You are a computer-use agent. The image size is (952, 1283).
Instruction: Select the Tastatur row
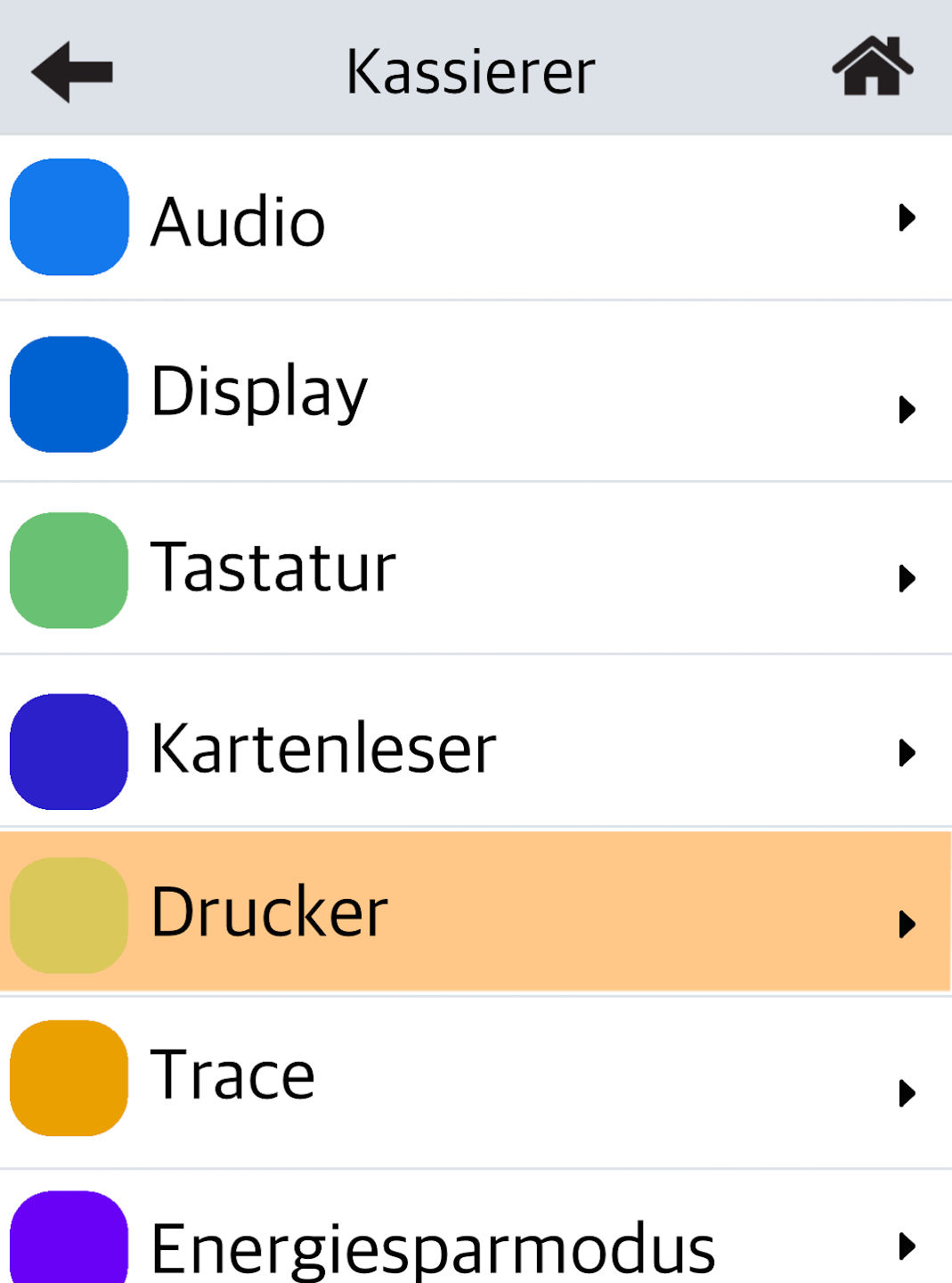[x=476, y=569]
